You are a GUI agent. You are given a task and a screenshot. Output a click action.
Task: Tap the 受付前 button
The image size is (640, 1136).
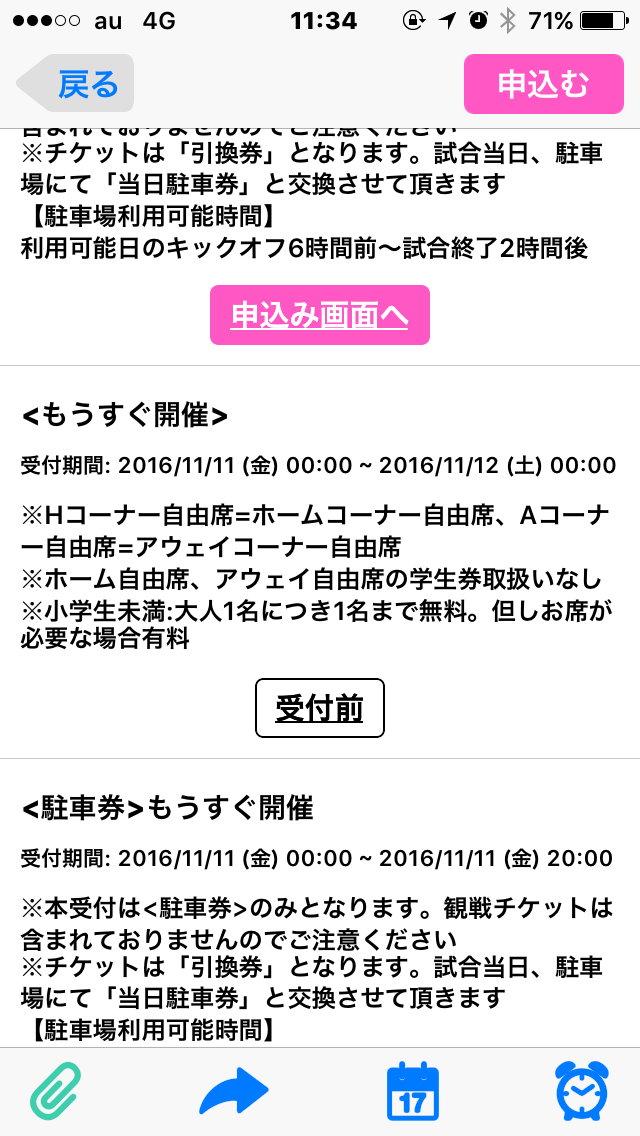point(320,708)
